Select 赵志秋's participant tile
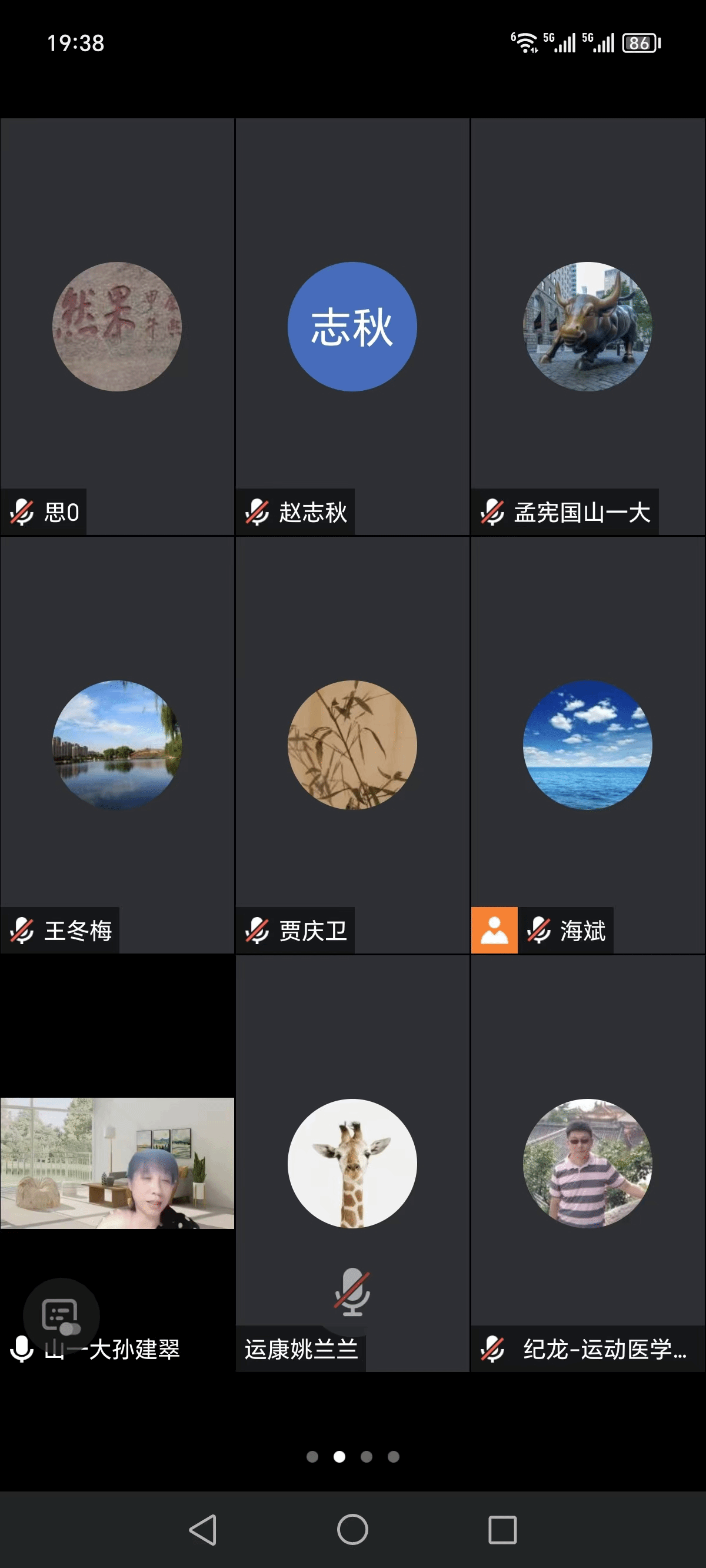This screenshot has width=706, height=1568. pos(352,326)
